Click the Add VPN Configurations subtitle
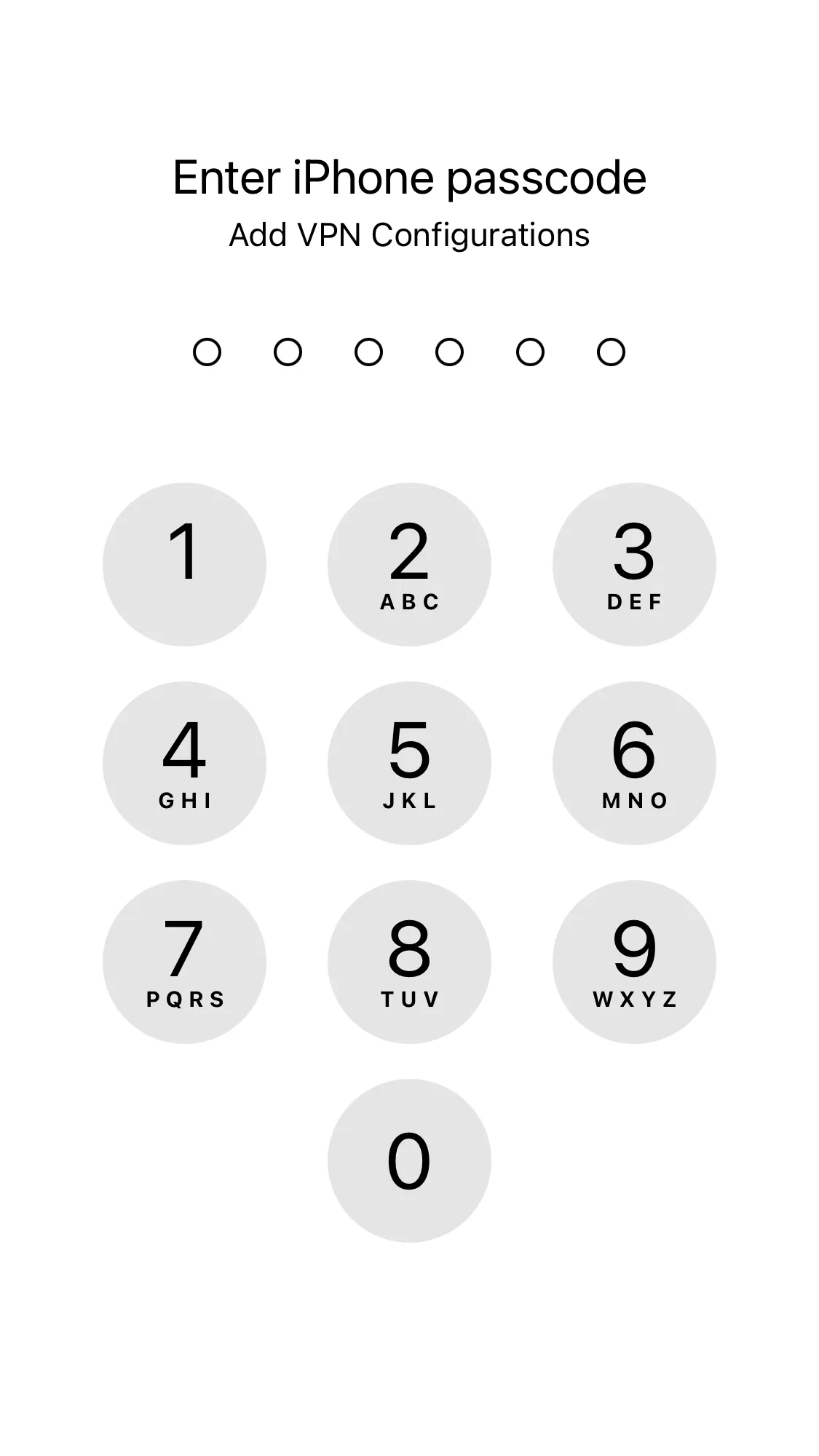The image size is (819, 1456). tap(409, 234)
